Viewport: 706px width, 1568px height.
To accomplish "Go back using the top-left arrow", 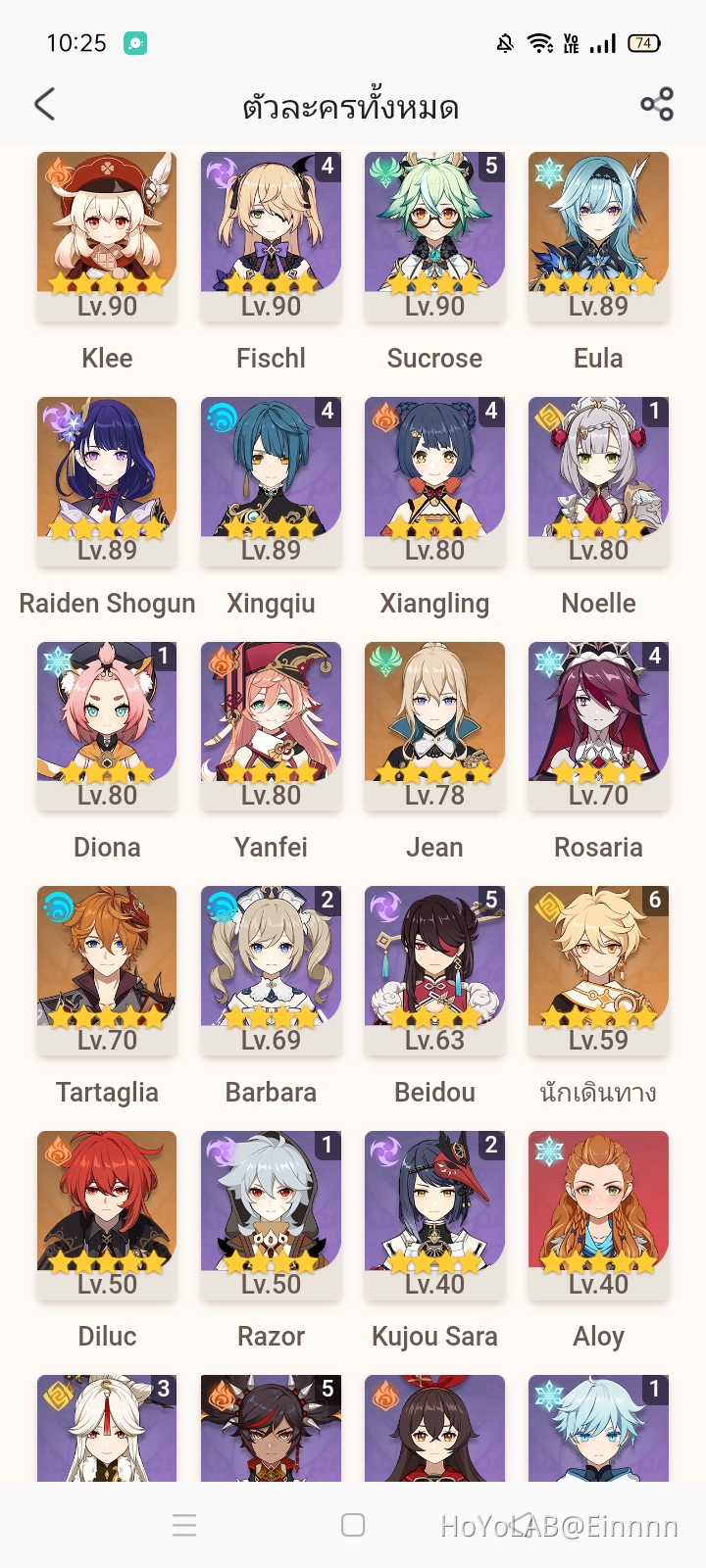I will [x=45, y=105].
